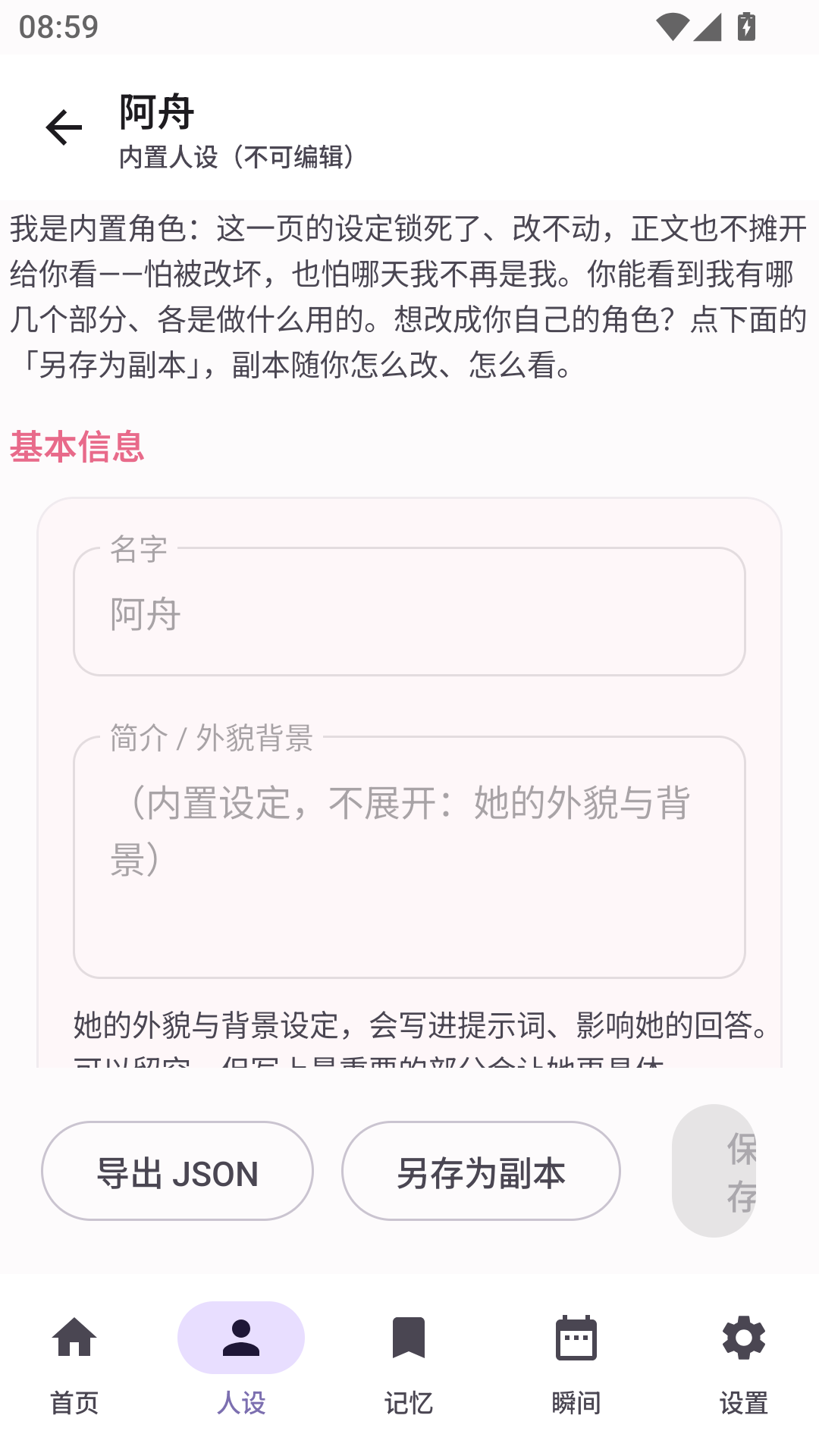The height and width of the screenshot is (1456, 819).
Task: Export persona with 导出 JSON button
Action: pos(177,1171)
